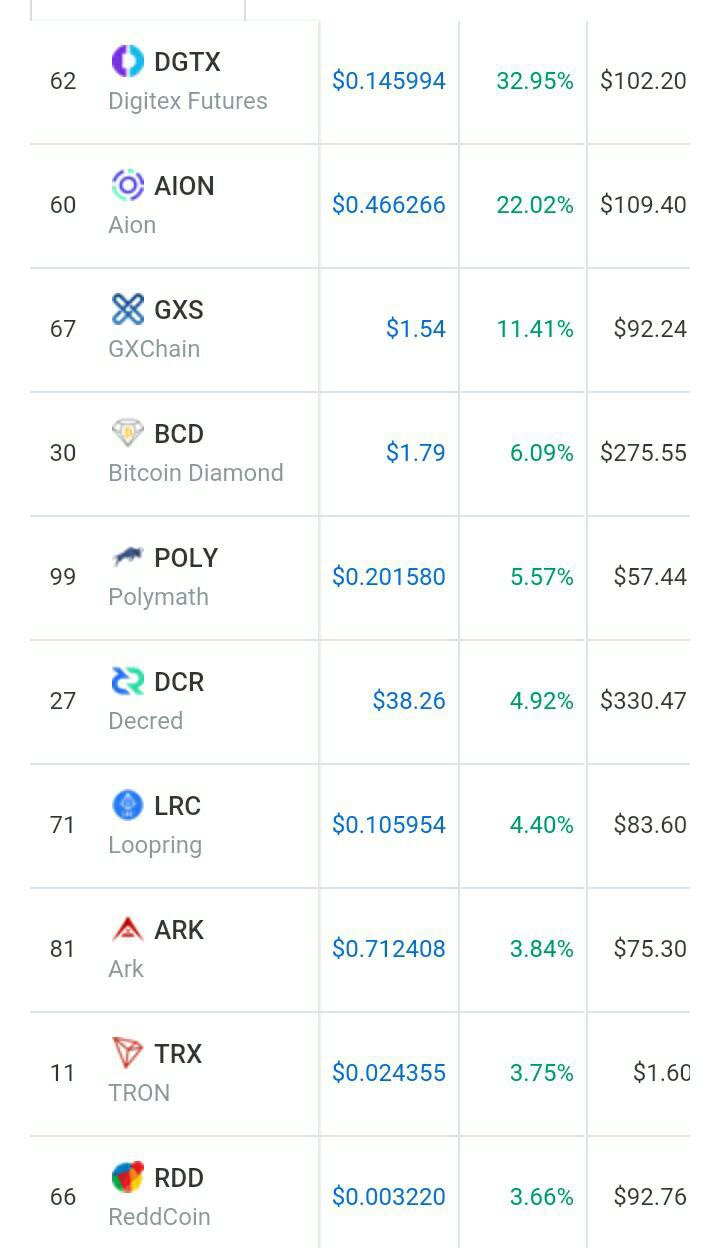Open the Bitcoin Diamond (BCD) coin page

(x=196, y=452)
